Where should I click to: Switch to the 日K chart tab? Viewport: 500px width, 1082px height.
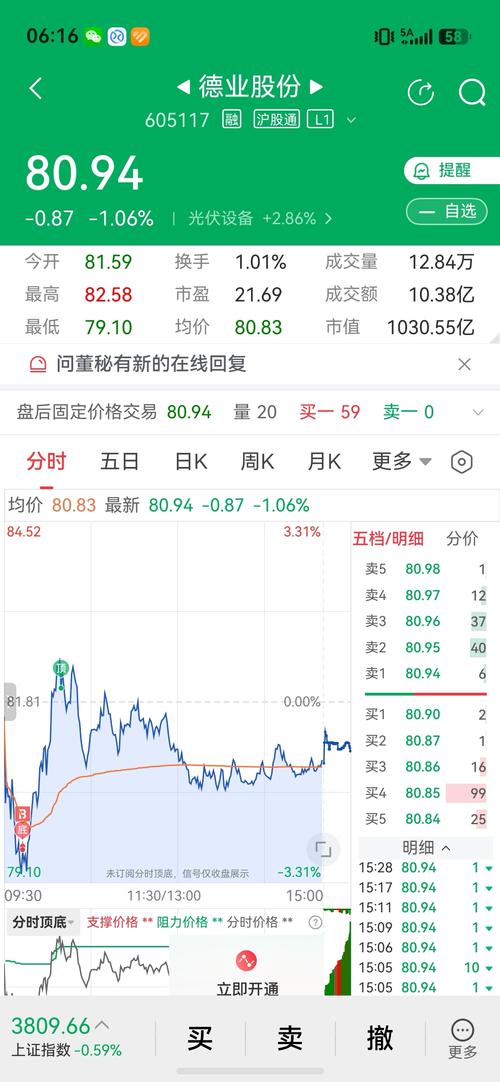(191, 461)
